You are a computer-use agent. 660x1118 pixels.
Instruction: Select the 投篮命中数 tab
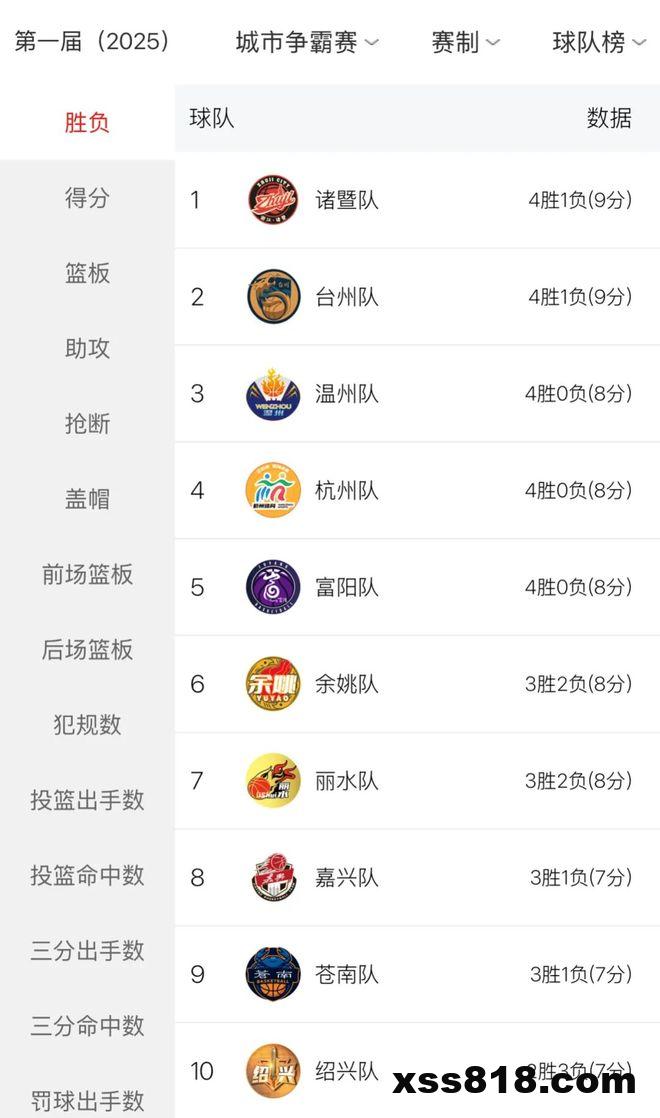(87, 875)
